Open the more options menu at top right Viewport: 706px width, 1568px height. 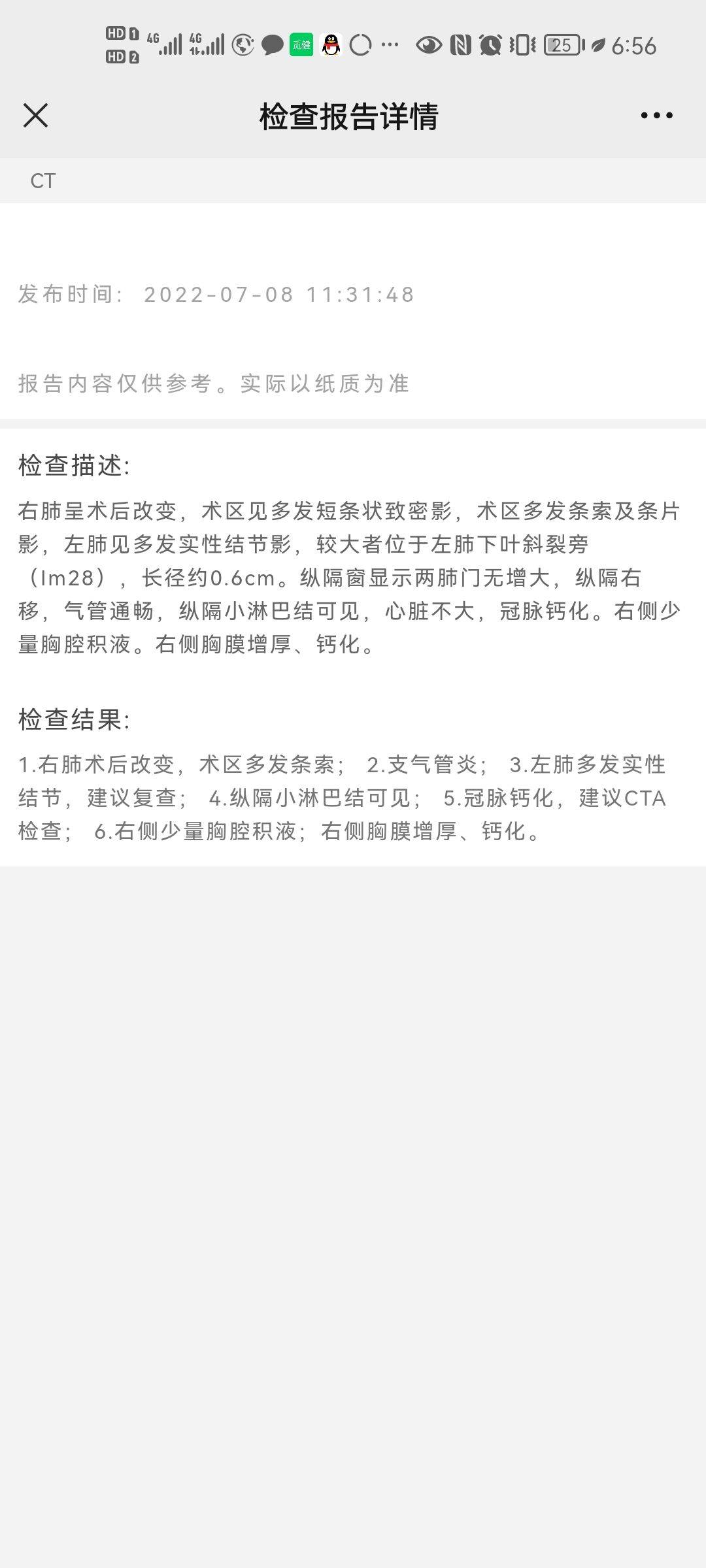point(656,115)
